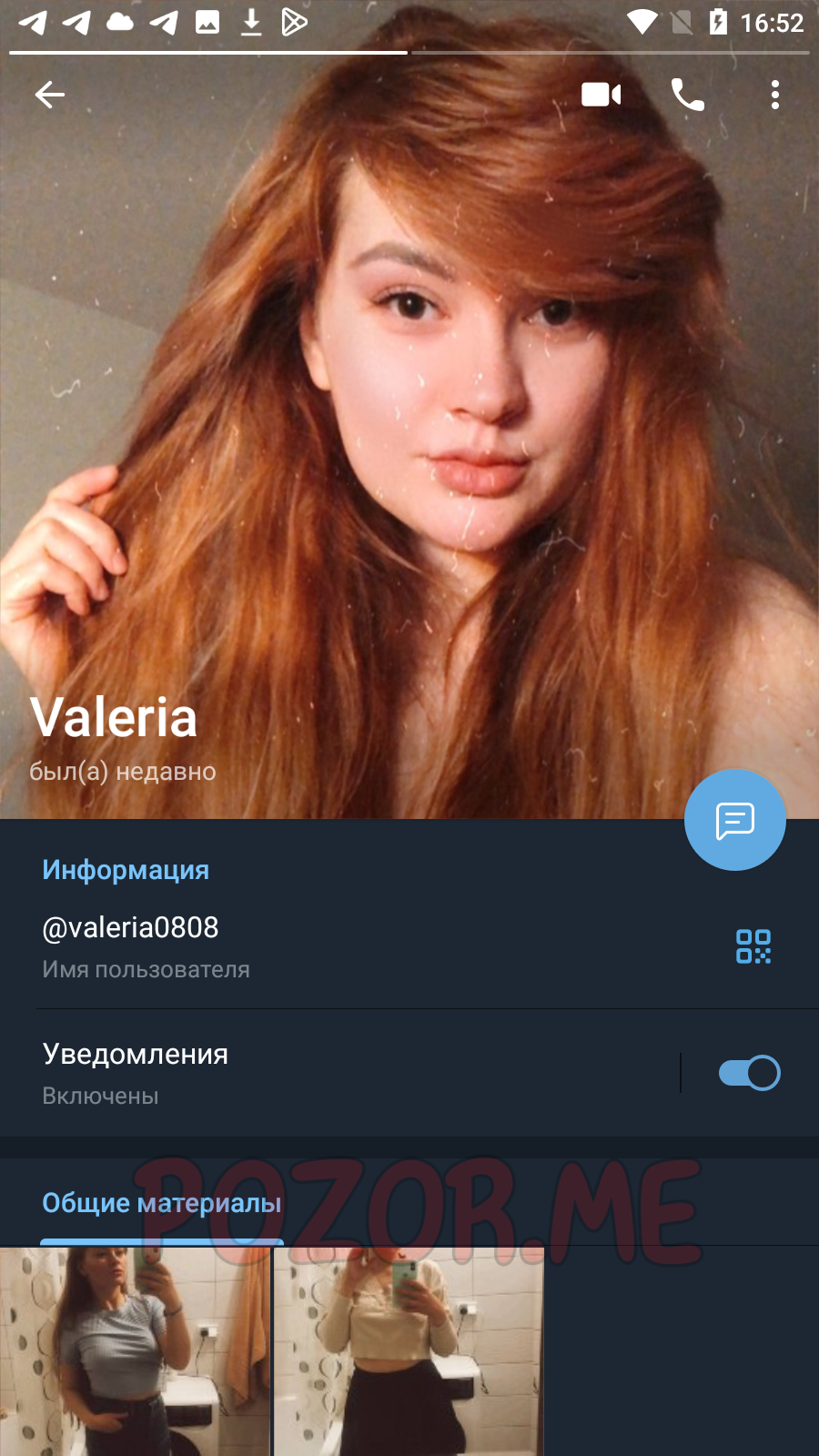The image size is (819, 1456).
Task: Open the shared photo with beige cardigan
Action: click(409, 1351)
